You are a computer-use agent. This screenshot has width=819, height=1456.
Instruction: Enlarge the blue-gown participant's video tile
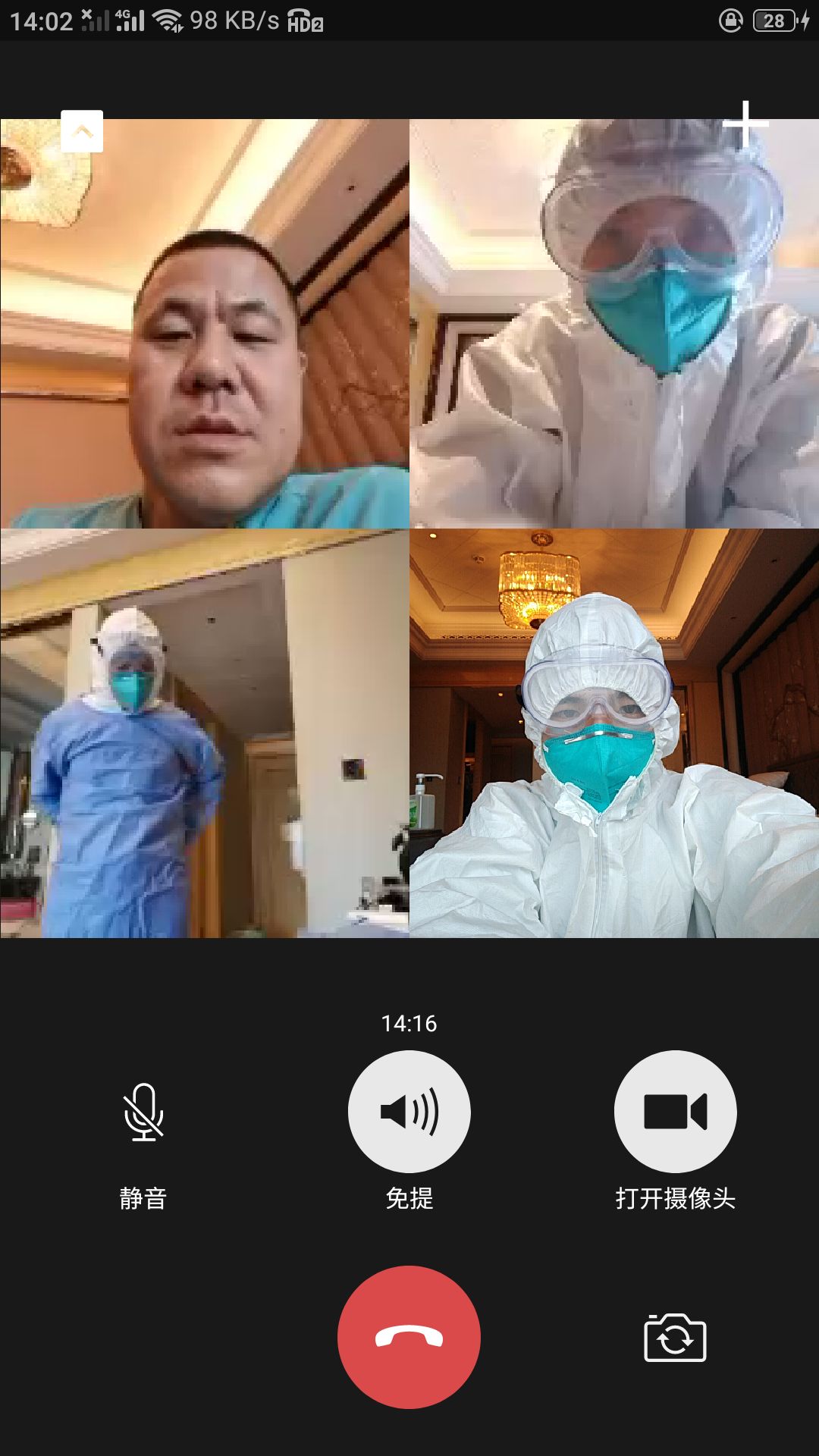pyautogui.click(x=205, y=734)
